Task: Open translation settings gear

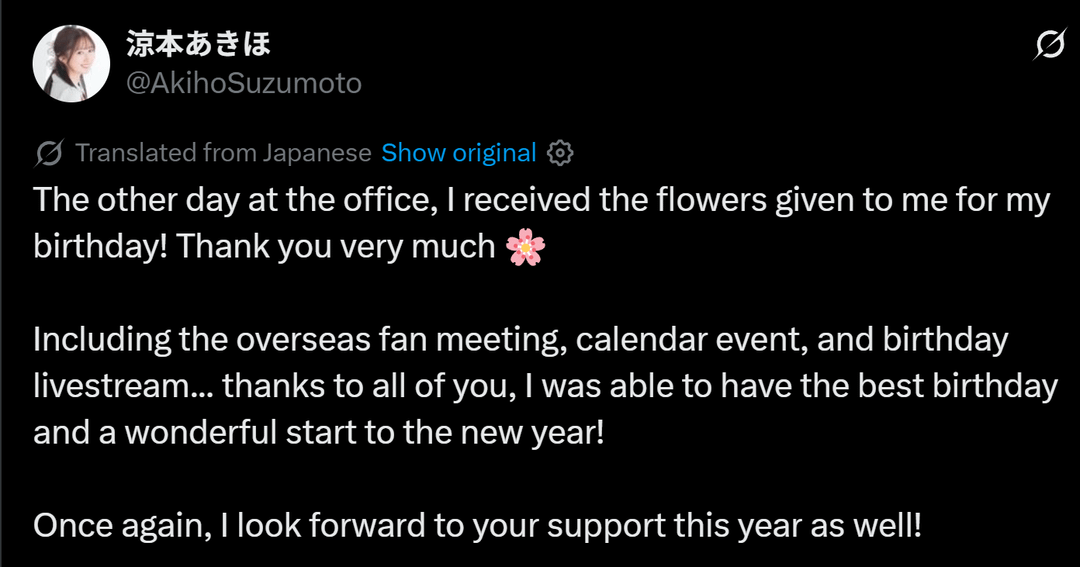Action: 561,153
